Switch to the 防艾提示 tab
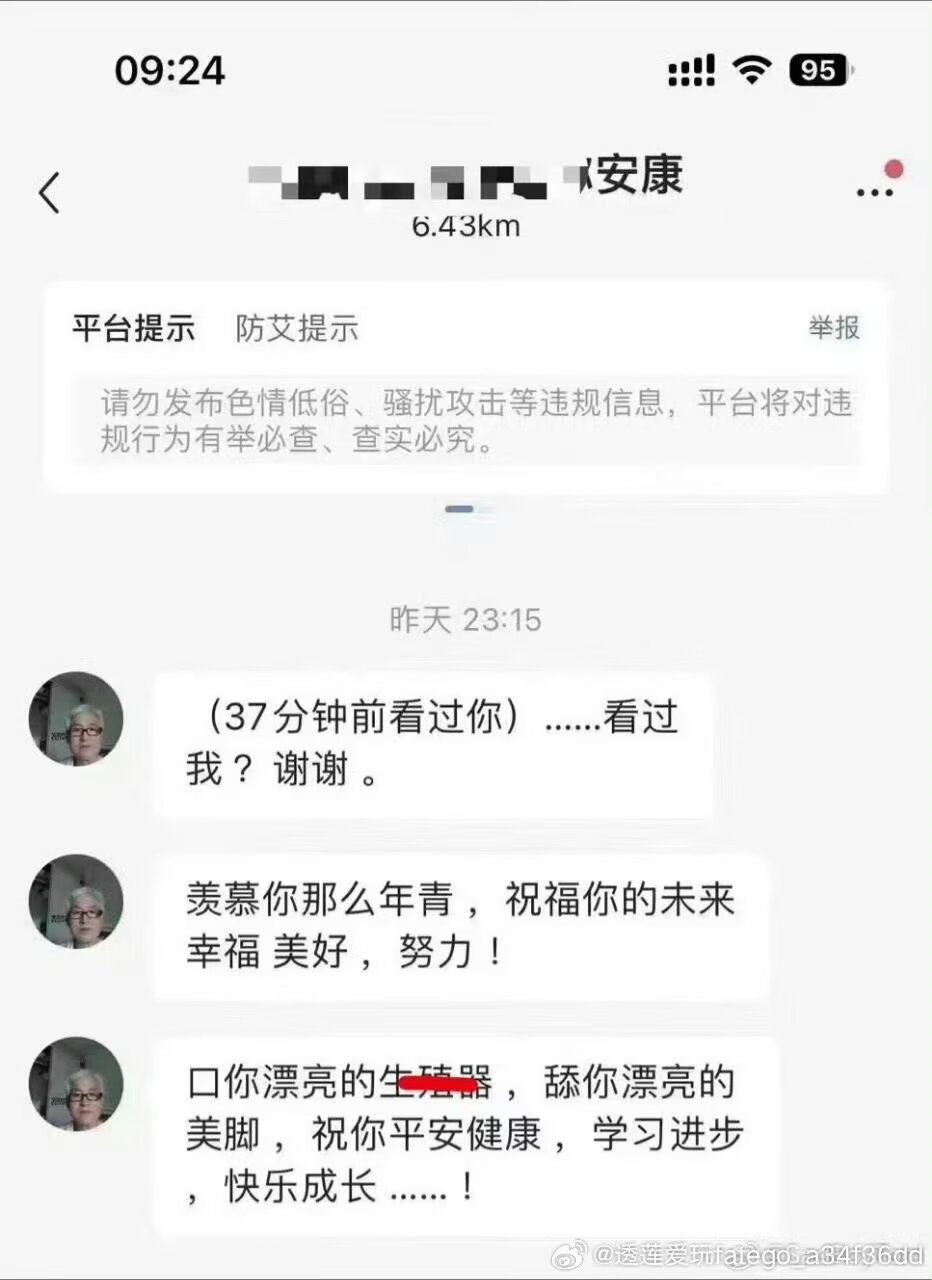The width and height of the screenshot is (932, 1280). point(297,328)
